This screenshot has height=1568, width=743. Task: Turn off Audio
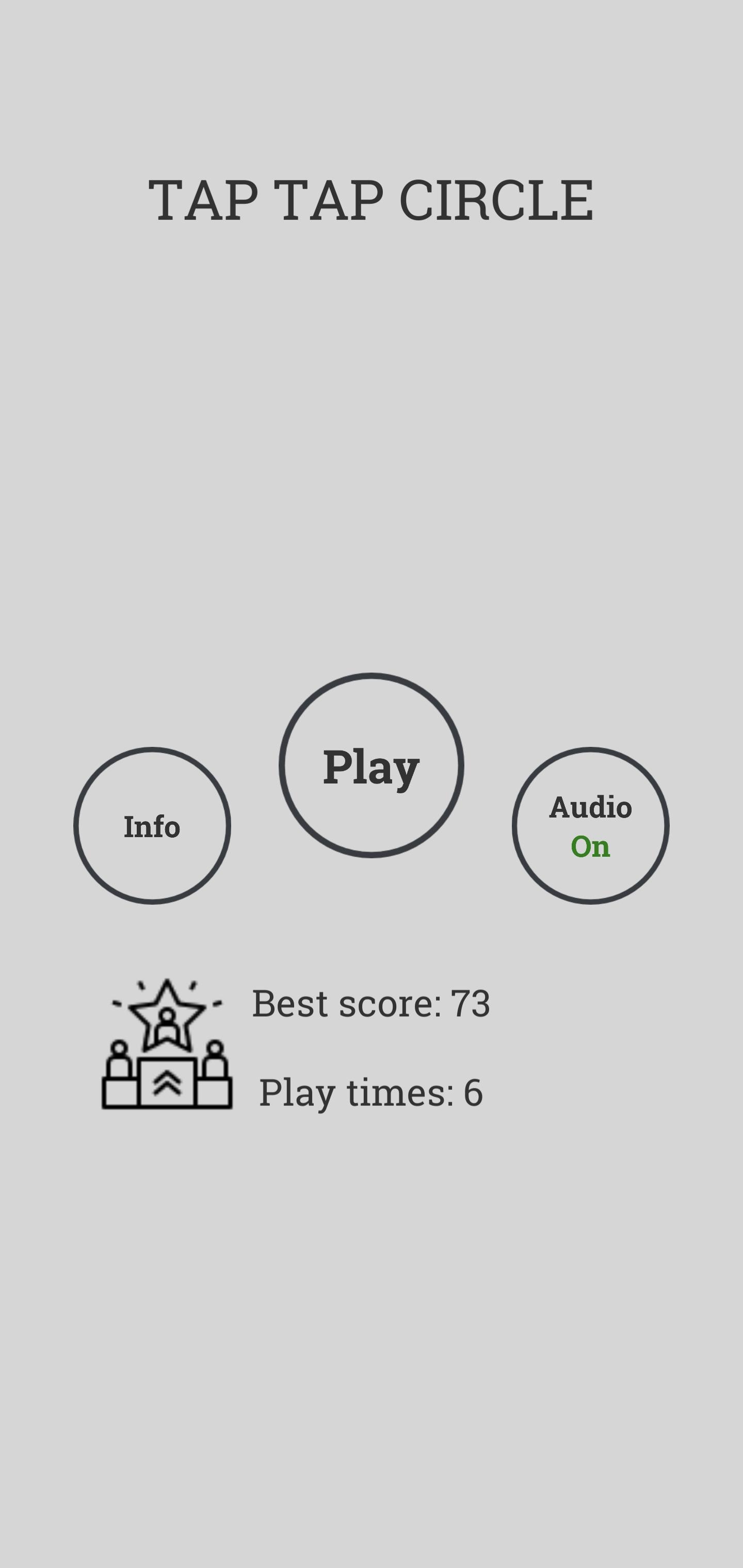point(590,825)
